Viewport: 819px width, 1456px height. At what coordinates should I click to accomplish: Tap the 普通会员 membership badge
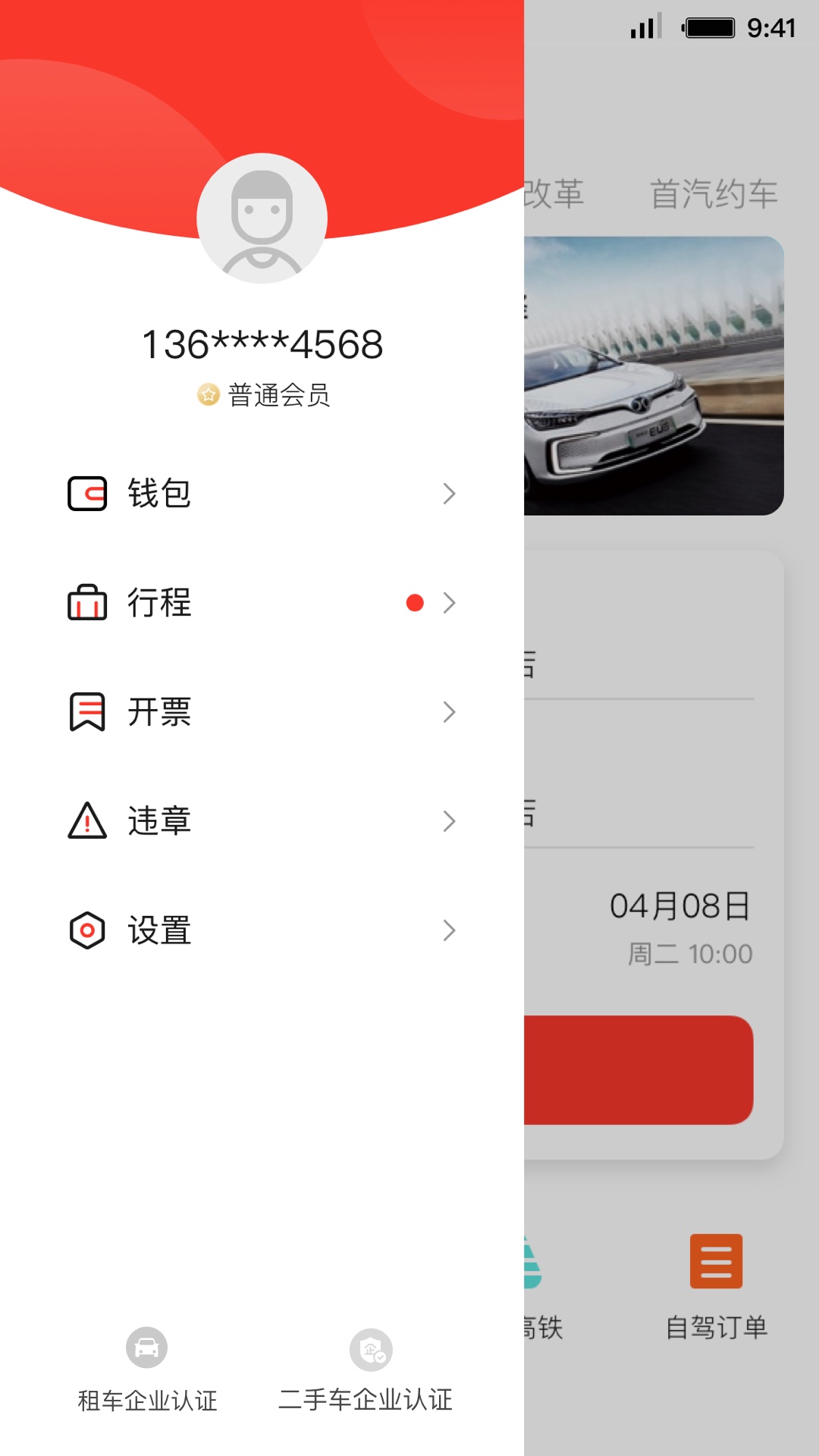coord(264,395)
